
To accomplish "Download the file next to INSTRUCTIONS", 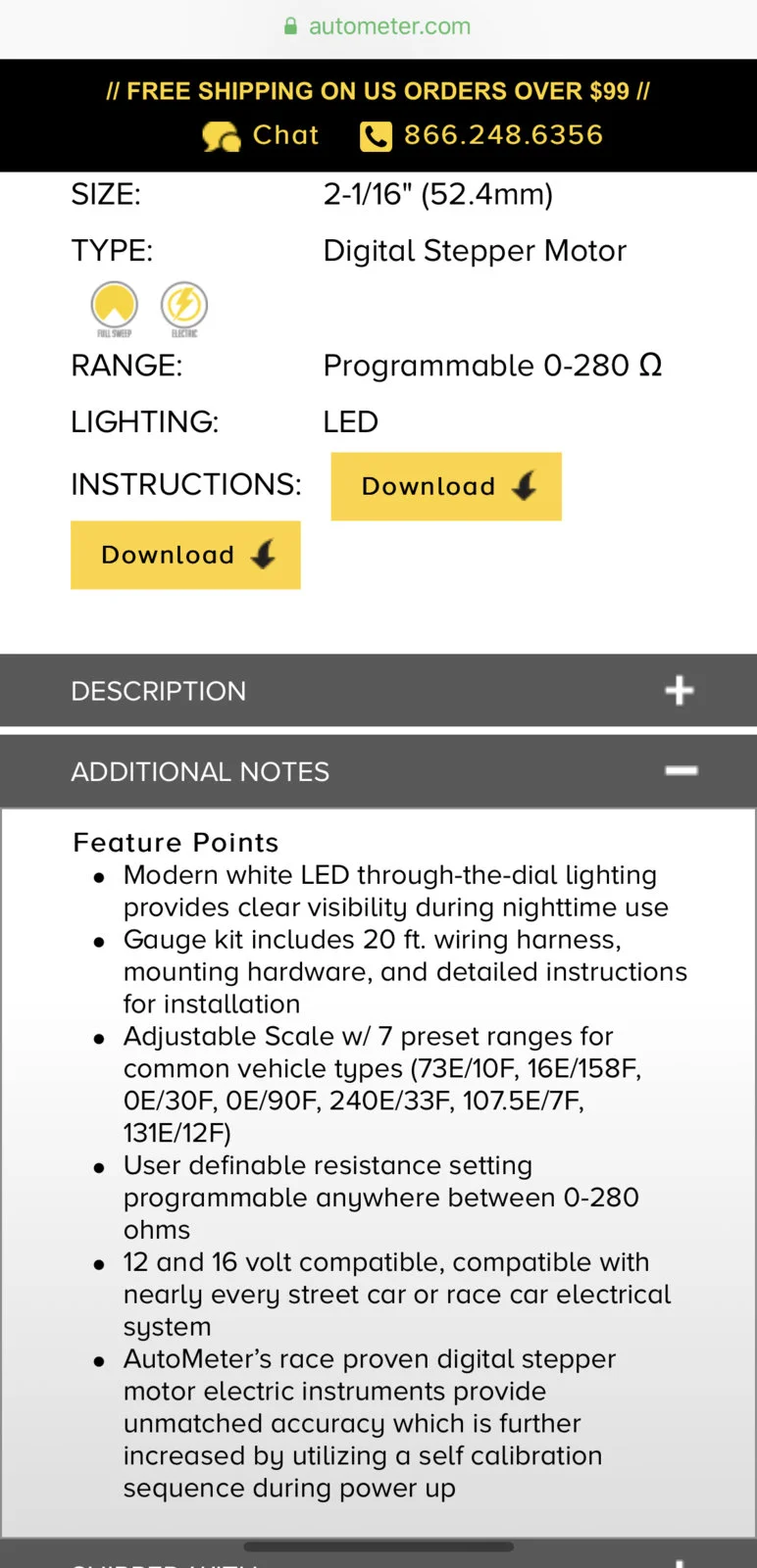I will pos(446,486).
